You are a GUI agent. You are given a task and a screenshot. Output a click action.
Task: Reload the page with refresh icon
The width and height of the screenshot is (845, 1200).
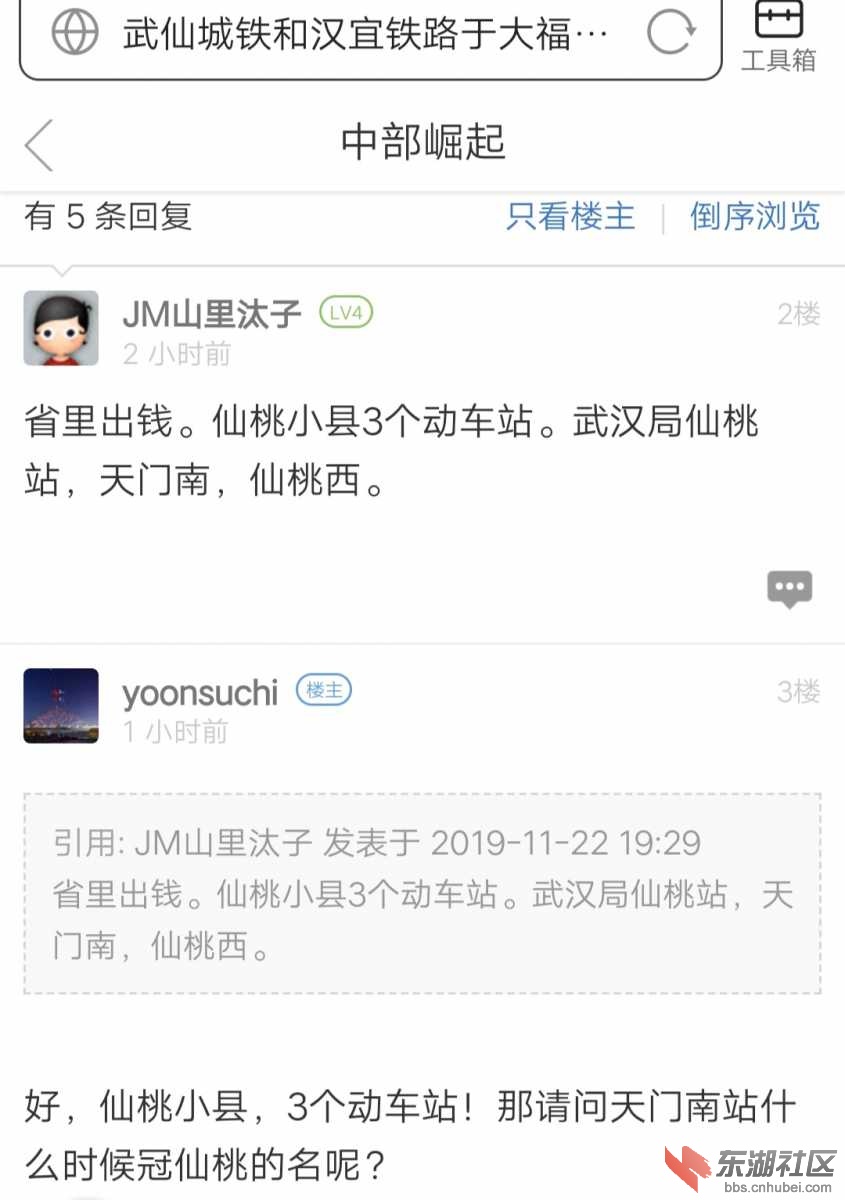click(669, 32)
